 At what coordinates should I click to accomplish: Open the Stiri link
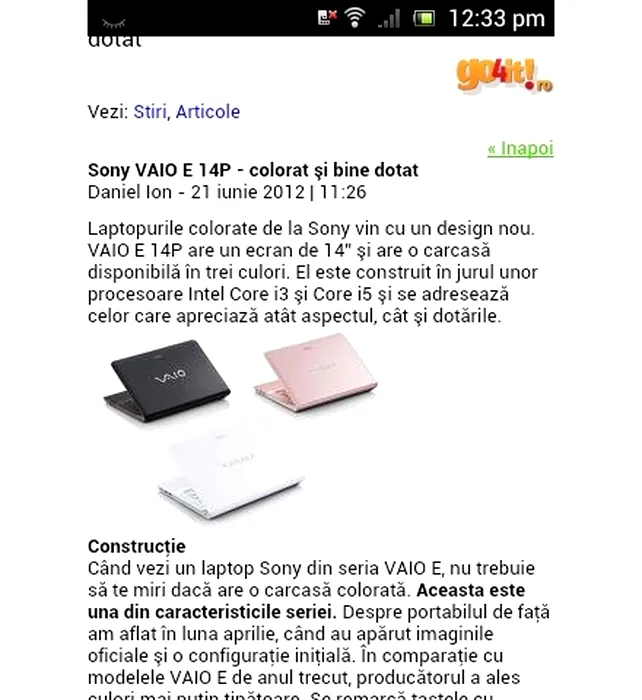tap(151, 112)
